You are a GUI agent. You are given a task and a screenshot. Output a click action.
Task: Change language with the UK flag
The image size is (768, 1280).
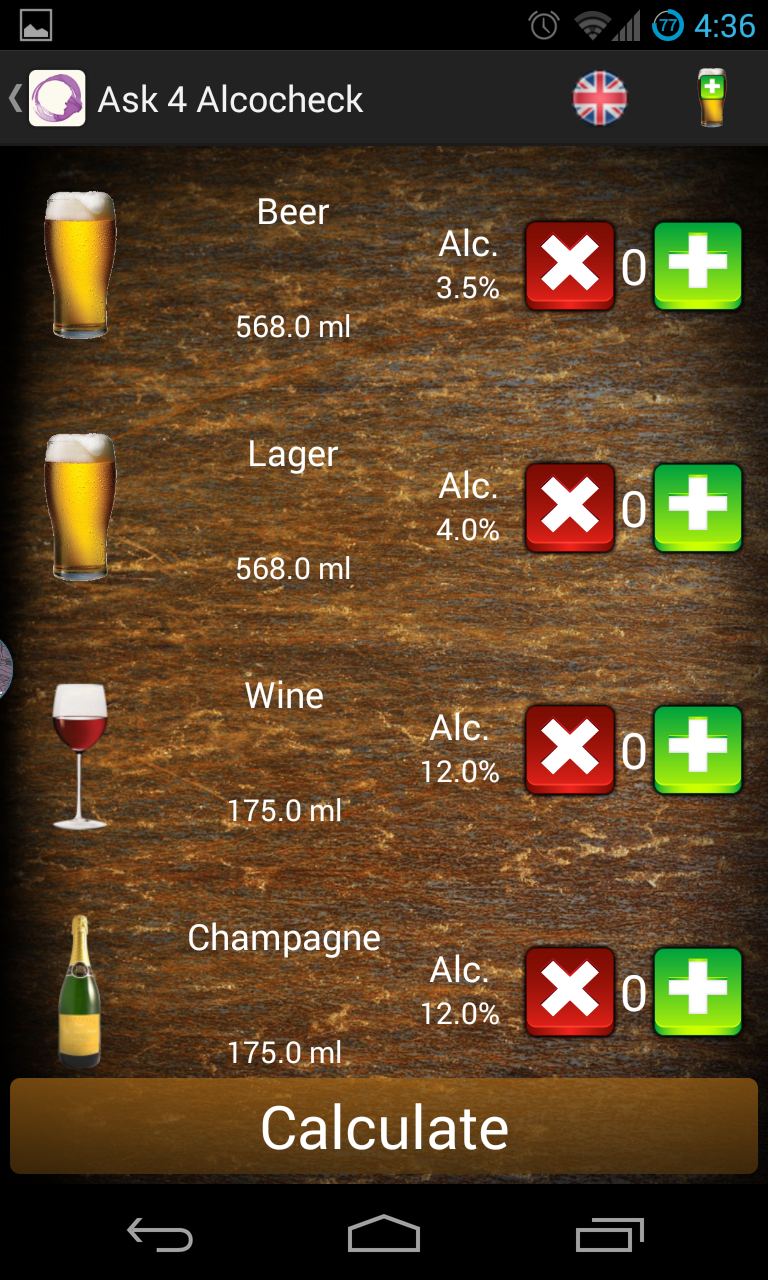click(x=599, y=99)
